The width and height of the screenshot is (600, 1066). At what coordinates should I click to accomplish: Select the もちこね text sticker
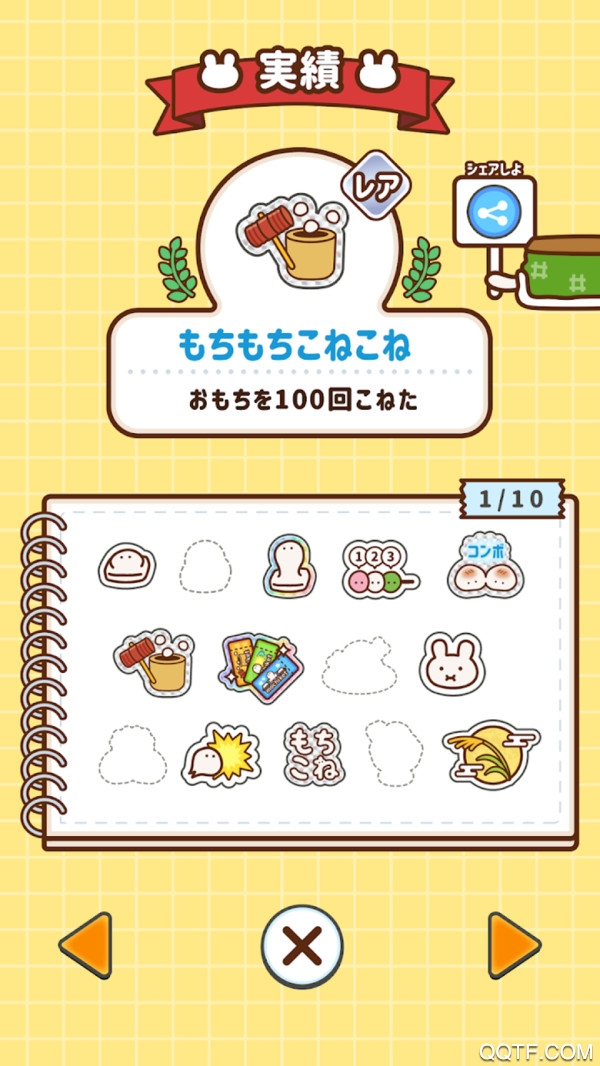pyautogui.click(x=314, y=754)
